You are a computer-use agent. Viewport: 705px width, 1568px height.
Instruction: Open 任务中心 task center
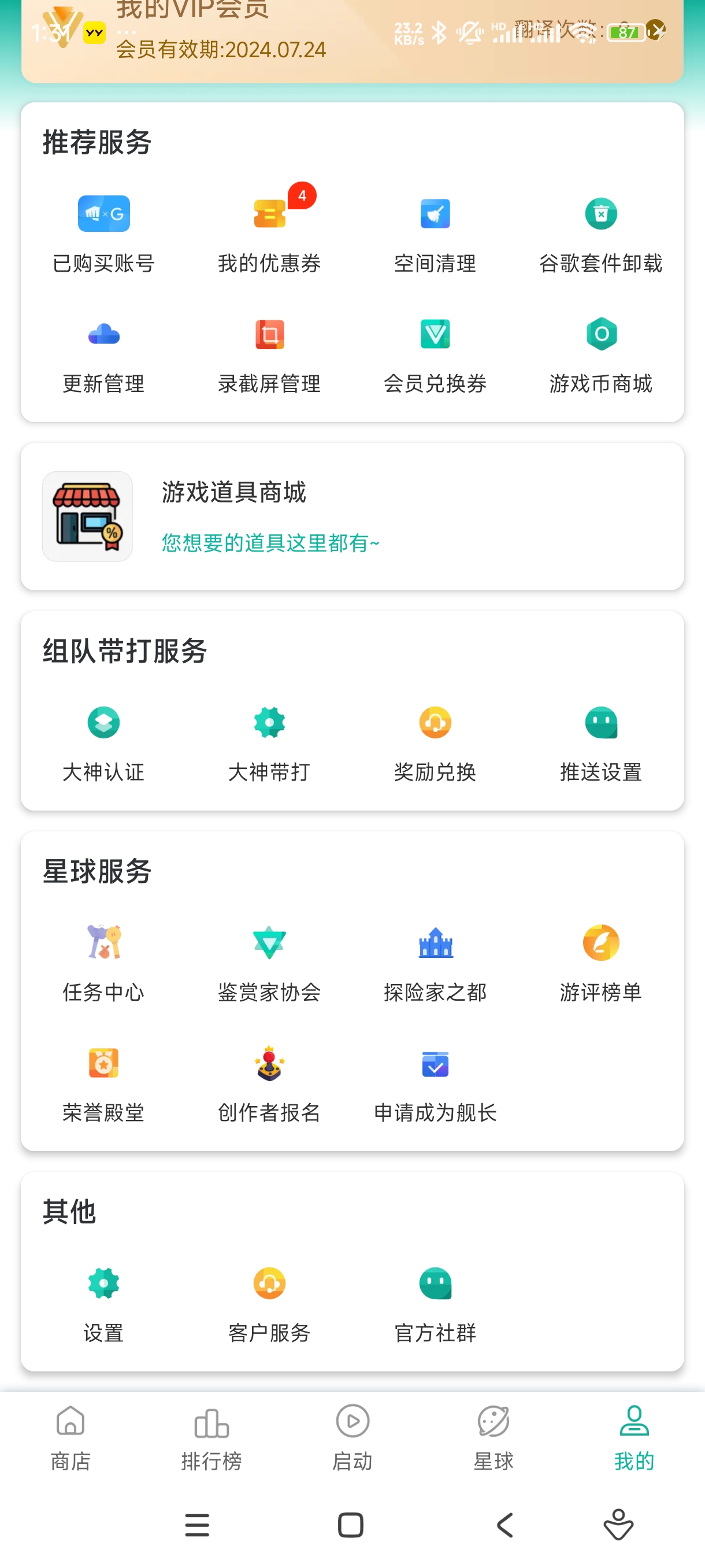click(103, 964)
